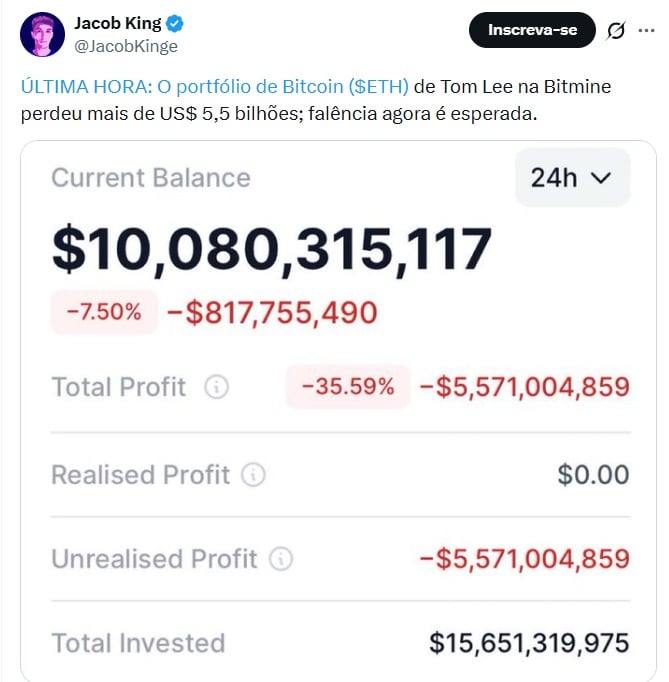This screenshot has width=669, height=682.
Task: Open the tweet's overflow menu
Action: (x=647, y=31)
